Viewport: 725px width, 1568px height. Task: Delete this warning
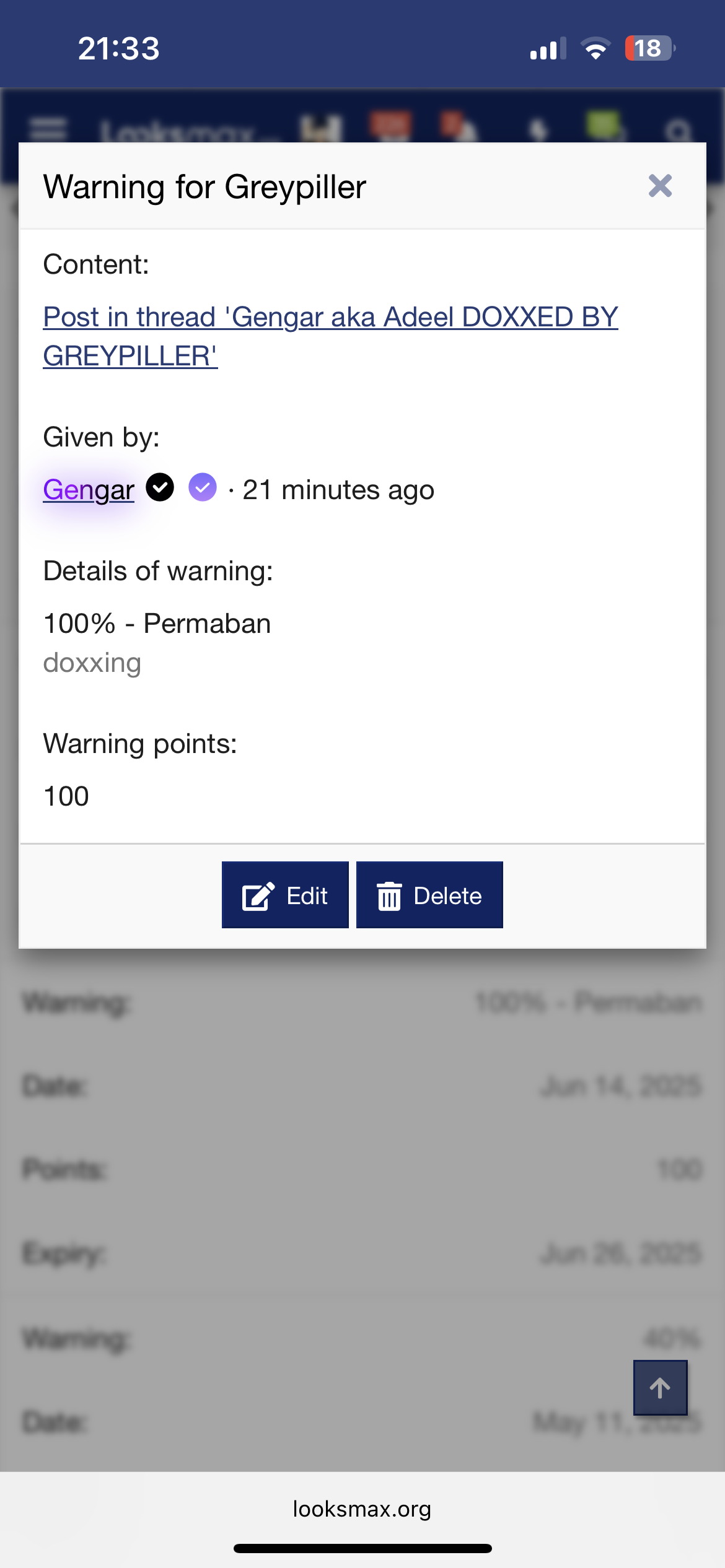(x=429, y=895)
